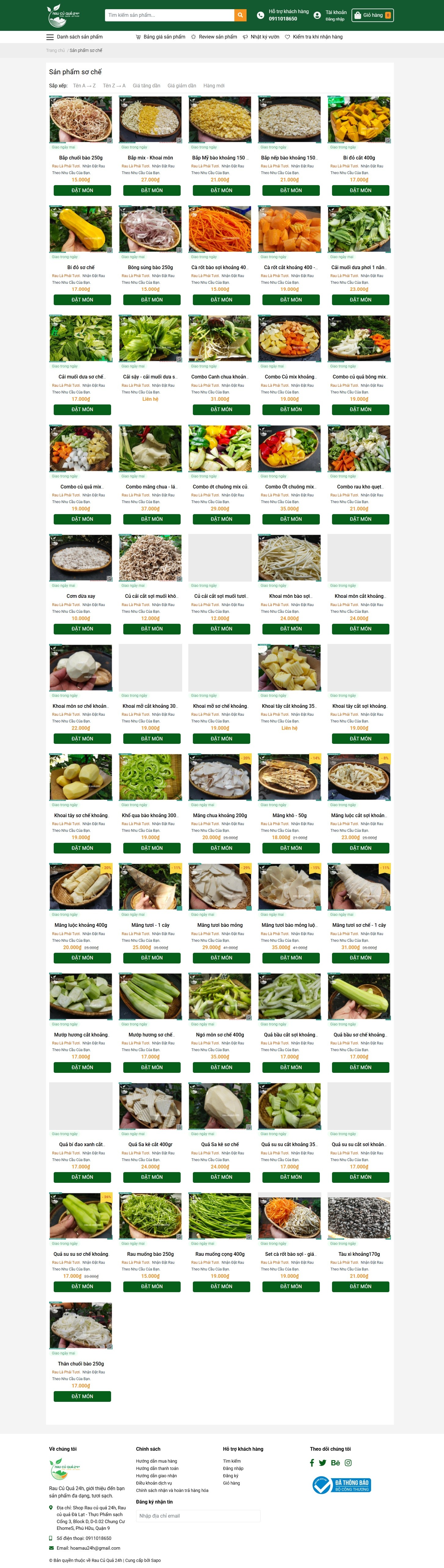
Task: Open the Bí đỏ cắt 400g product
Action: [x=359, y=158]
